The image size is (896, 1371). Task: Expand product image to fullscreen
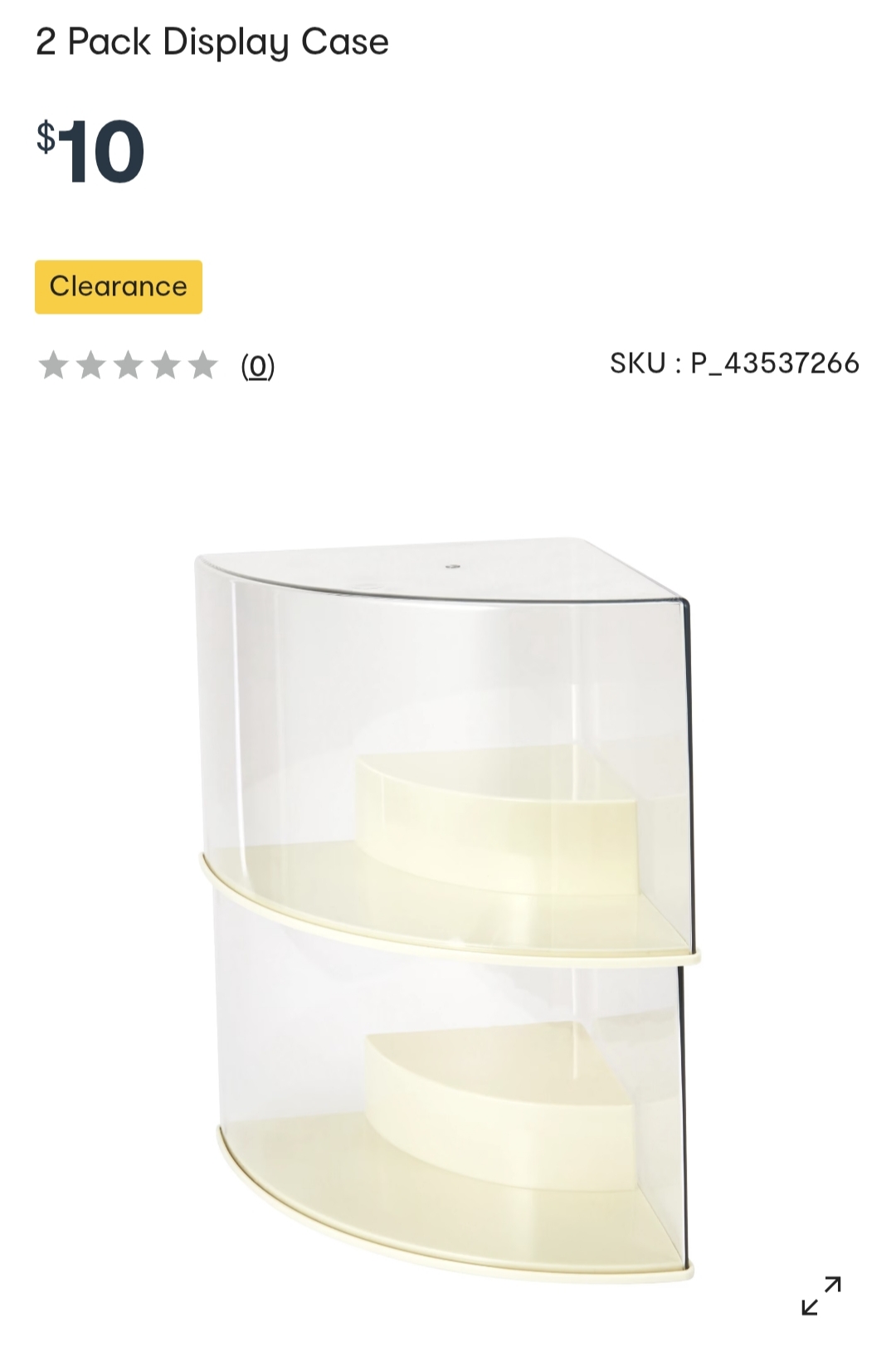[x=821, y=1295]
